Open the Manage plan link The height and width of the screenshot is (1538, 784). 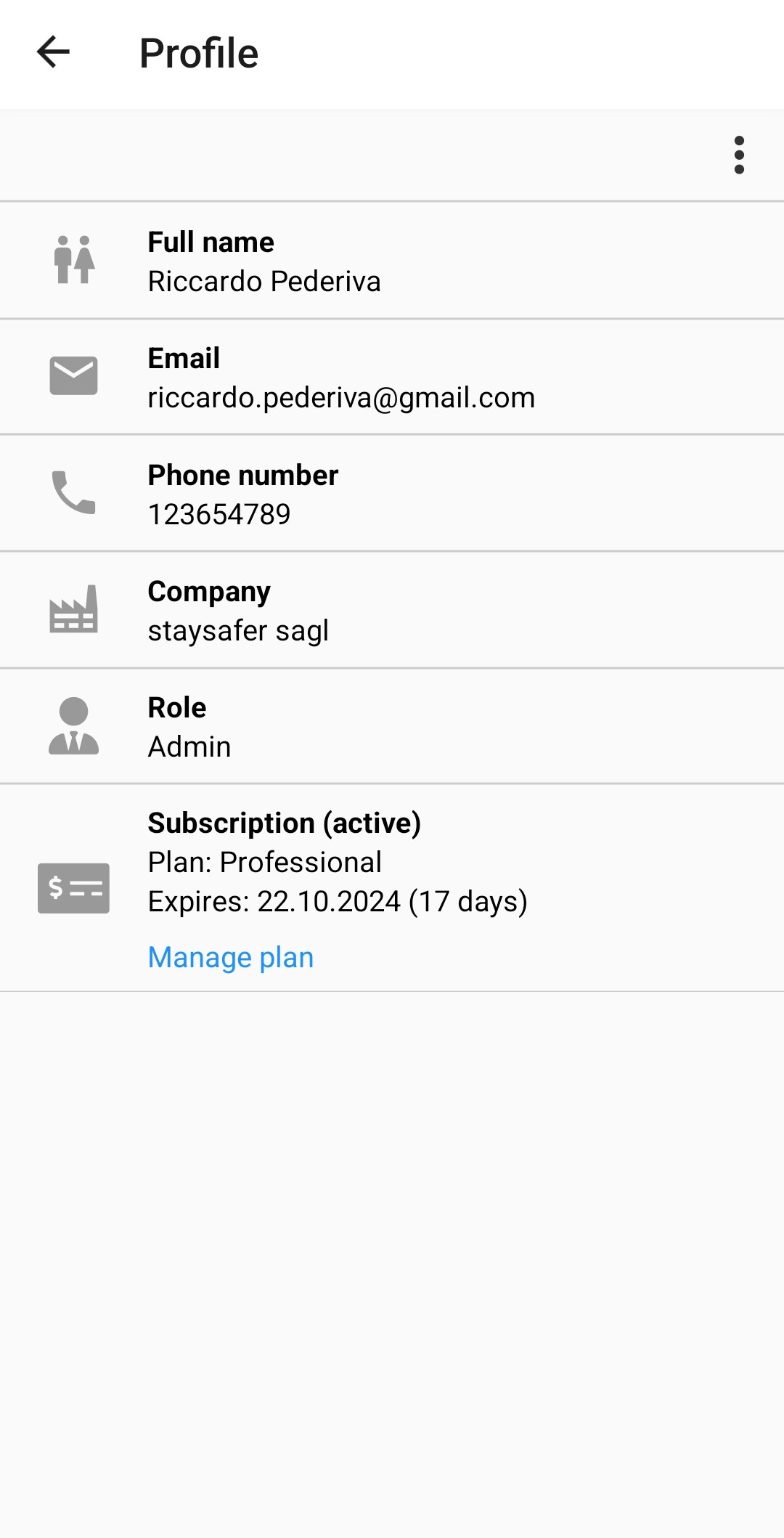pos(231,957)
